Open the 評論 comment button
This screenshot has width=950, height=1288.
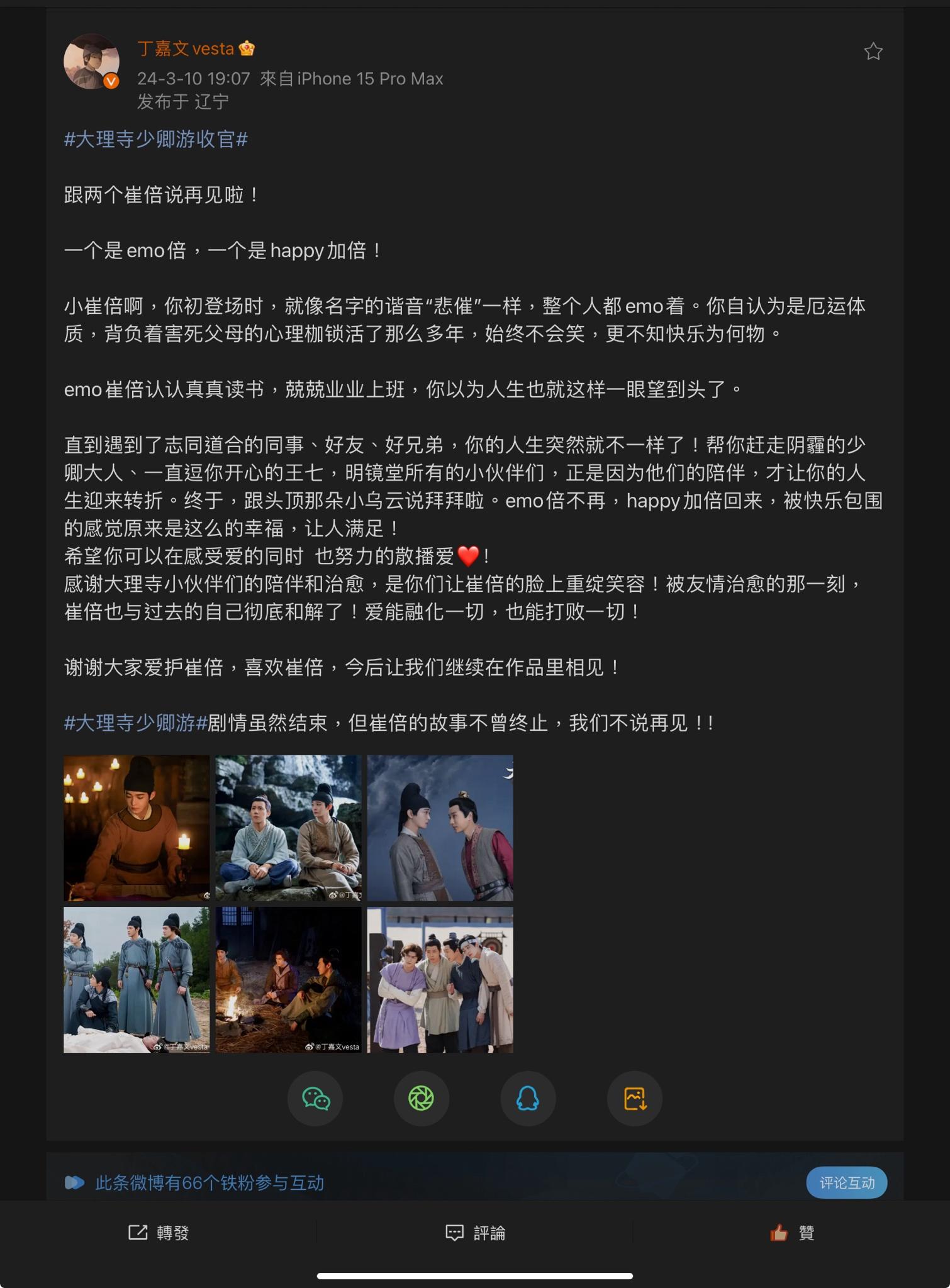[475, 1233]
